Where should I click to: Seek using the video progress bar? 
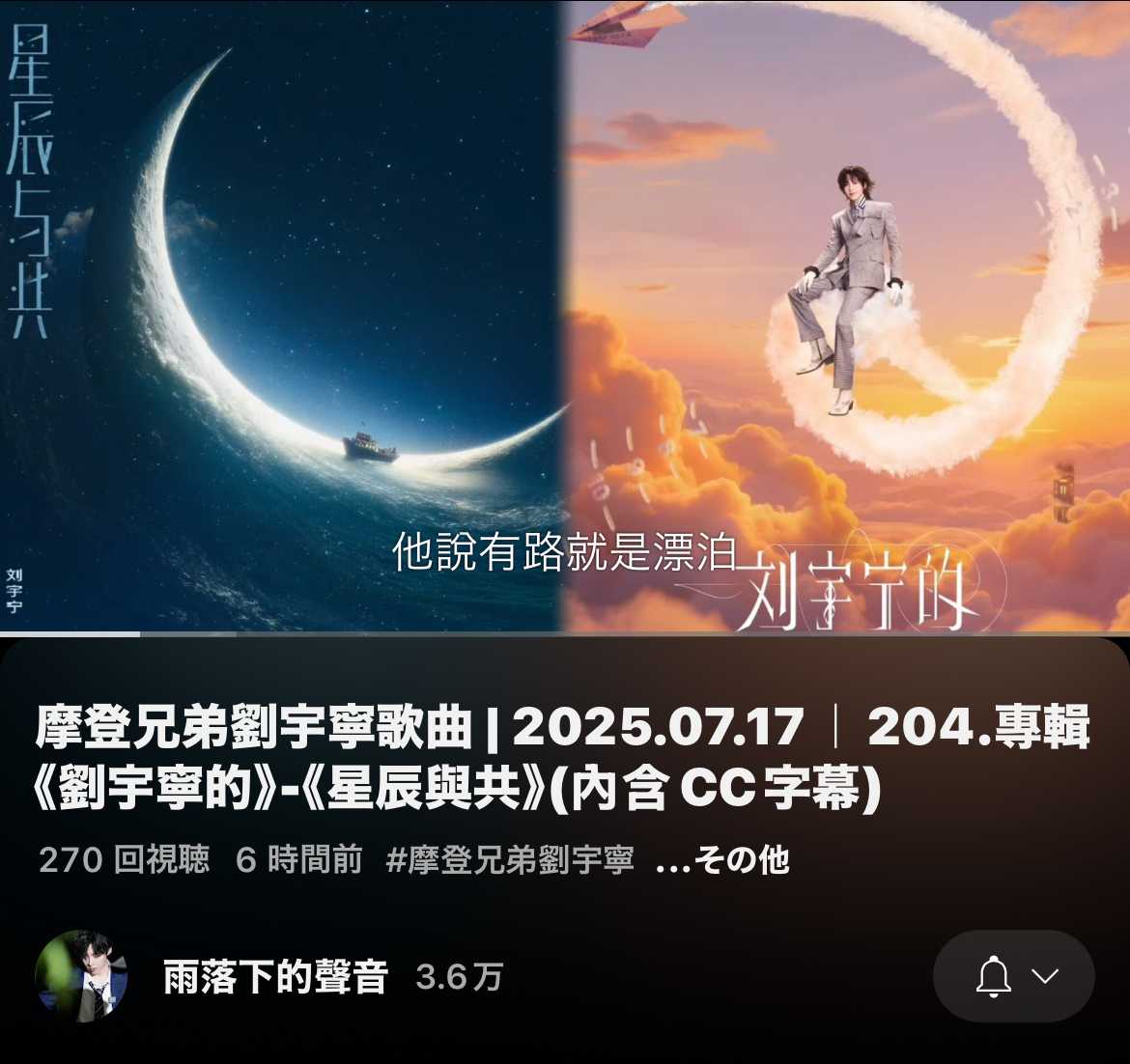click(x=565, y=633)
